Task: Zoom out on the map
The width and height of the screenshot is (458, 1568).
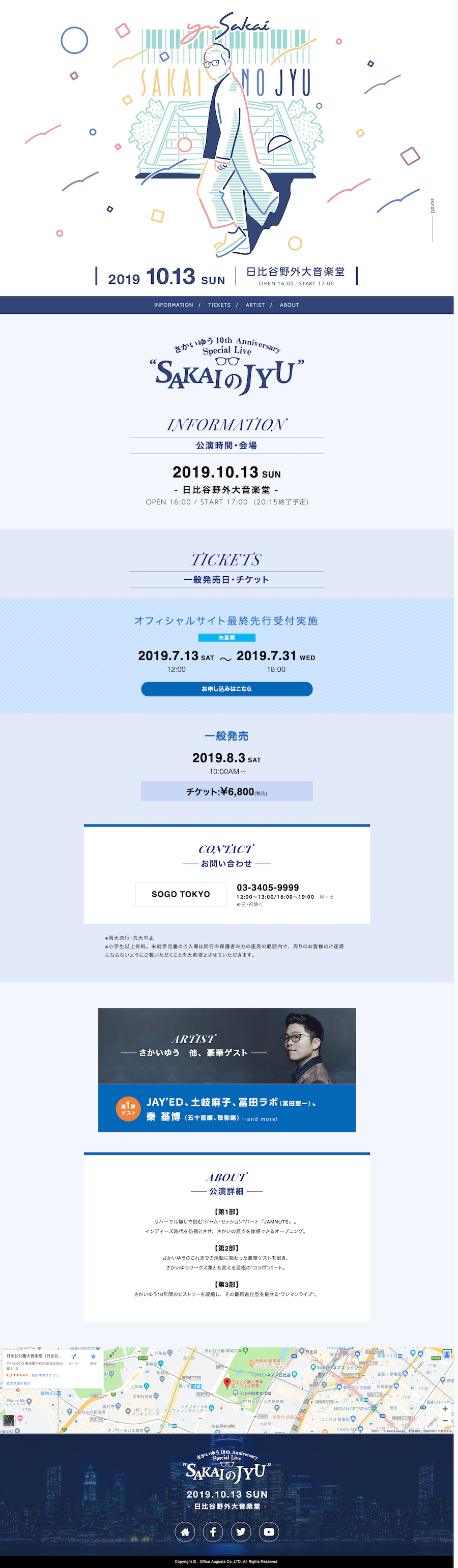Action: point(445,1420)
